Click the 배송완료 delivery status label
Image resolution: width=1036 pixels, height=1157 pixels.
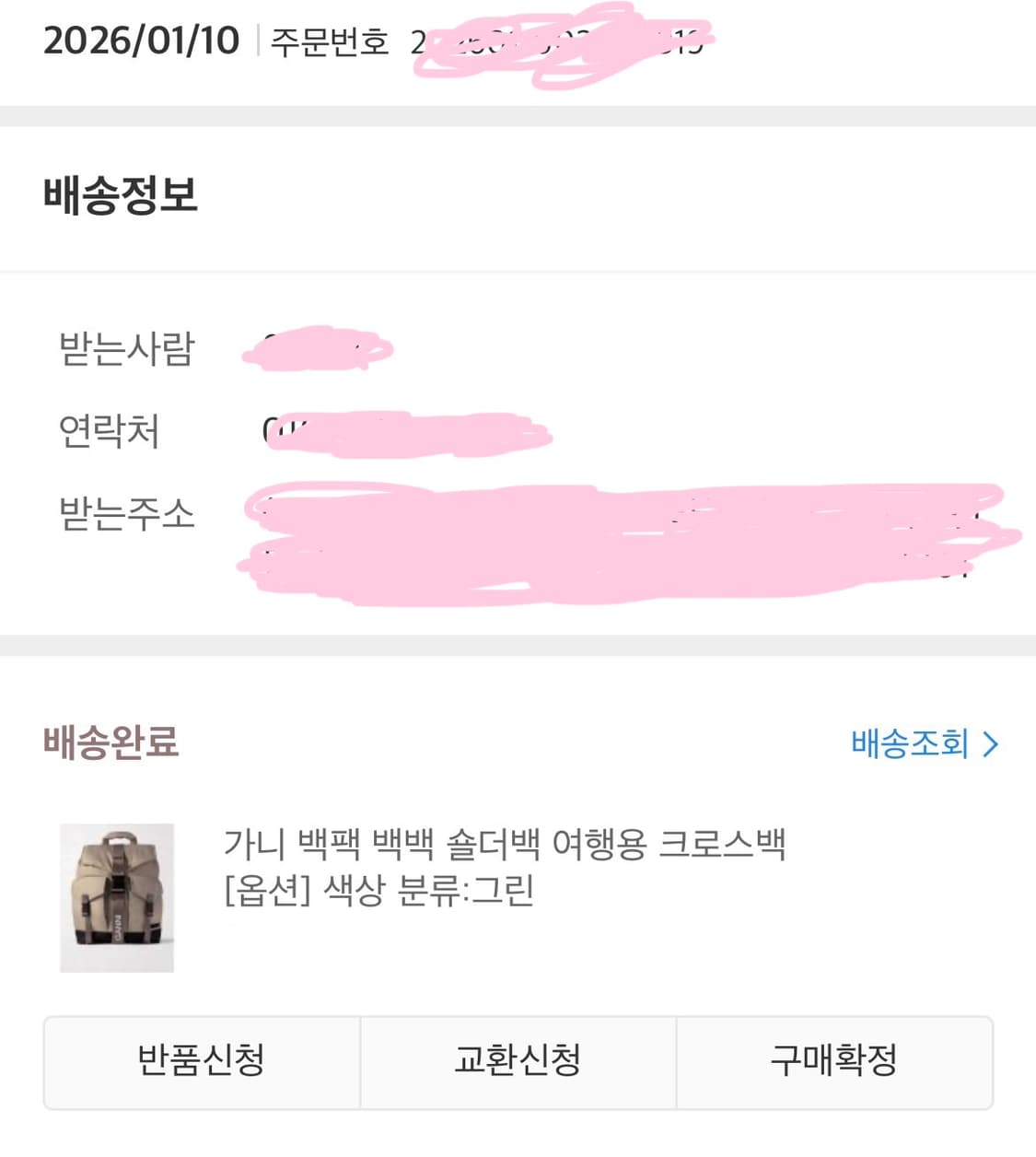click(111, 743)
